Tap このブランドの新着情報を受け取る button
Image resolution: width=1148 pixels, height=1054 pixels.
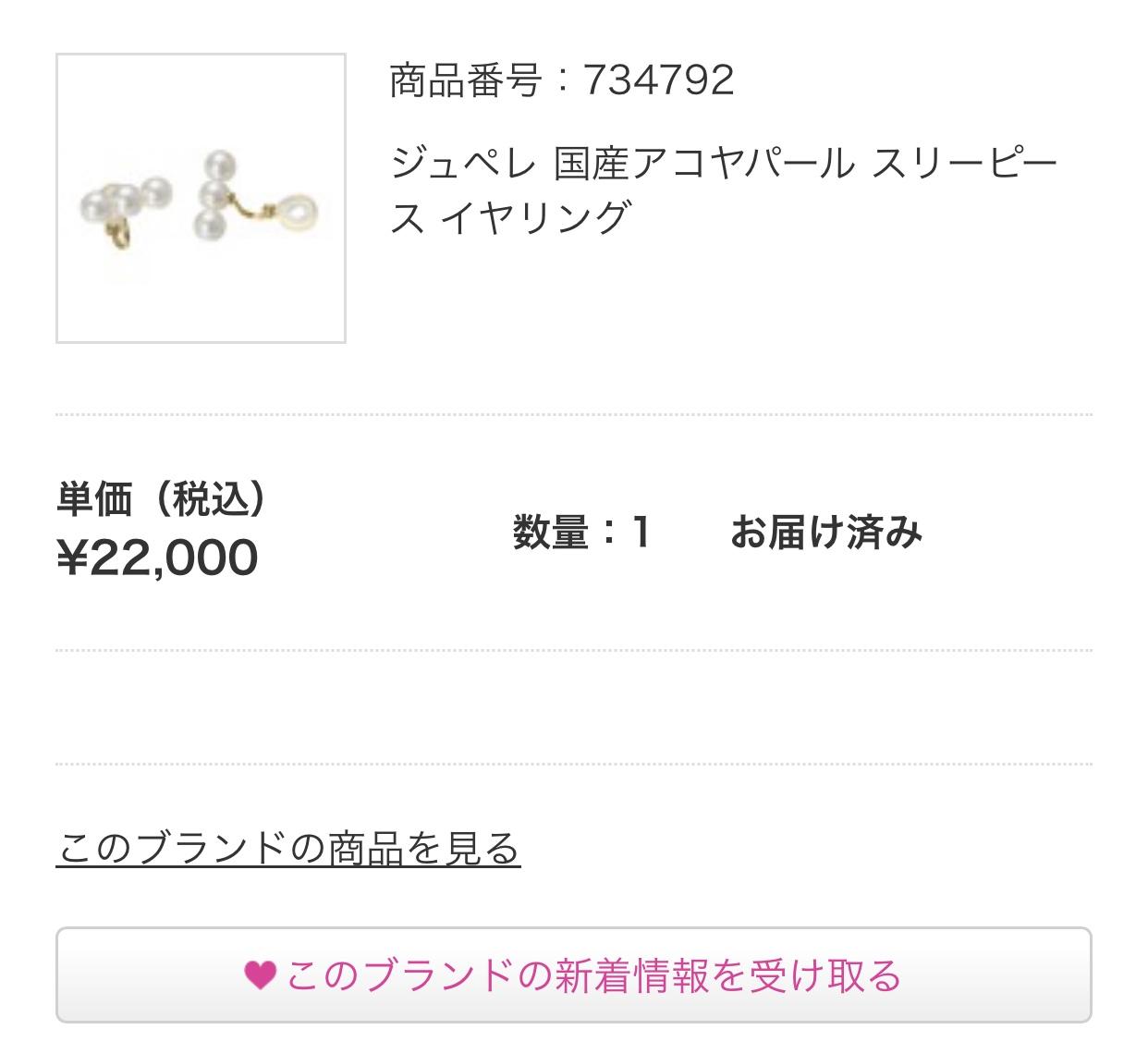coord(573,975)
